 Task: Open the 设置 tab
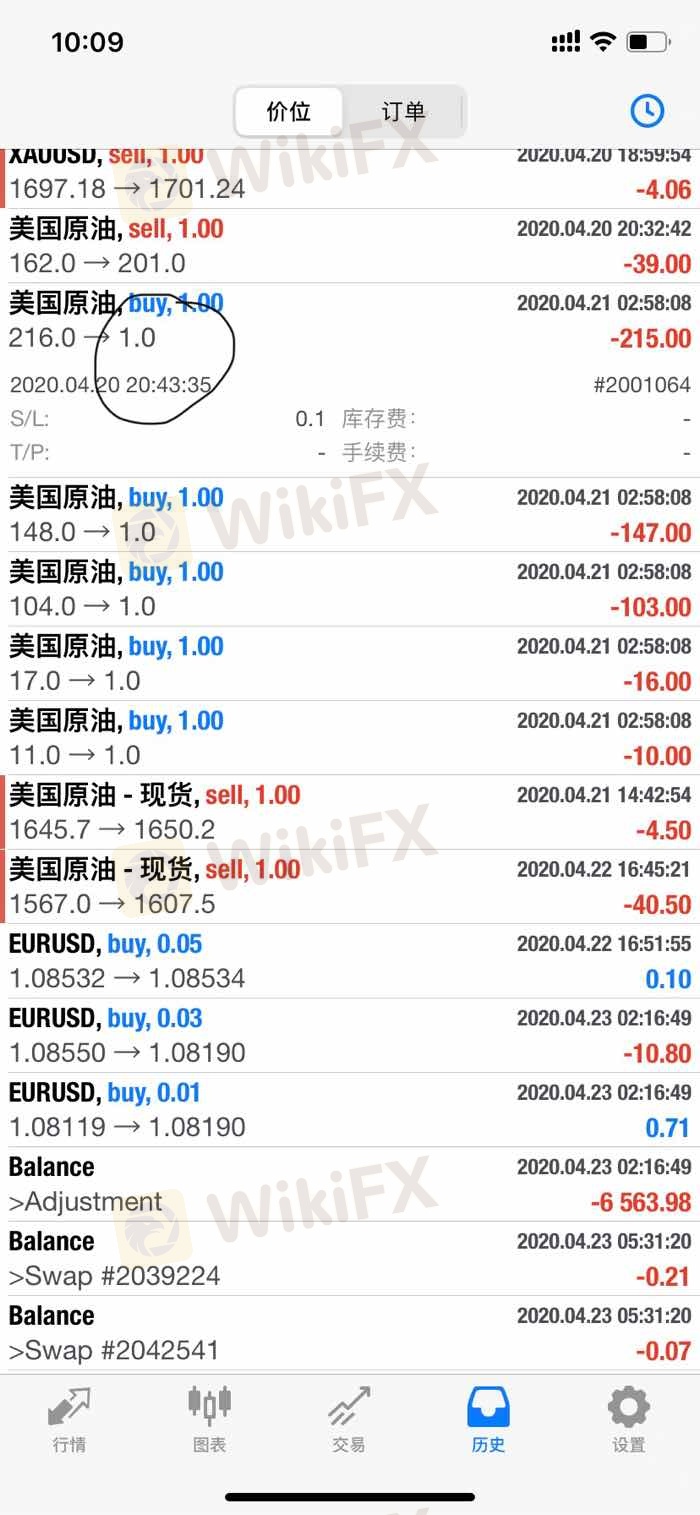click(x=628, y=1418)
